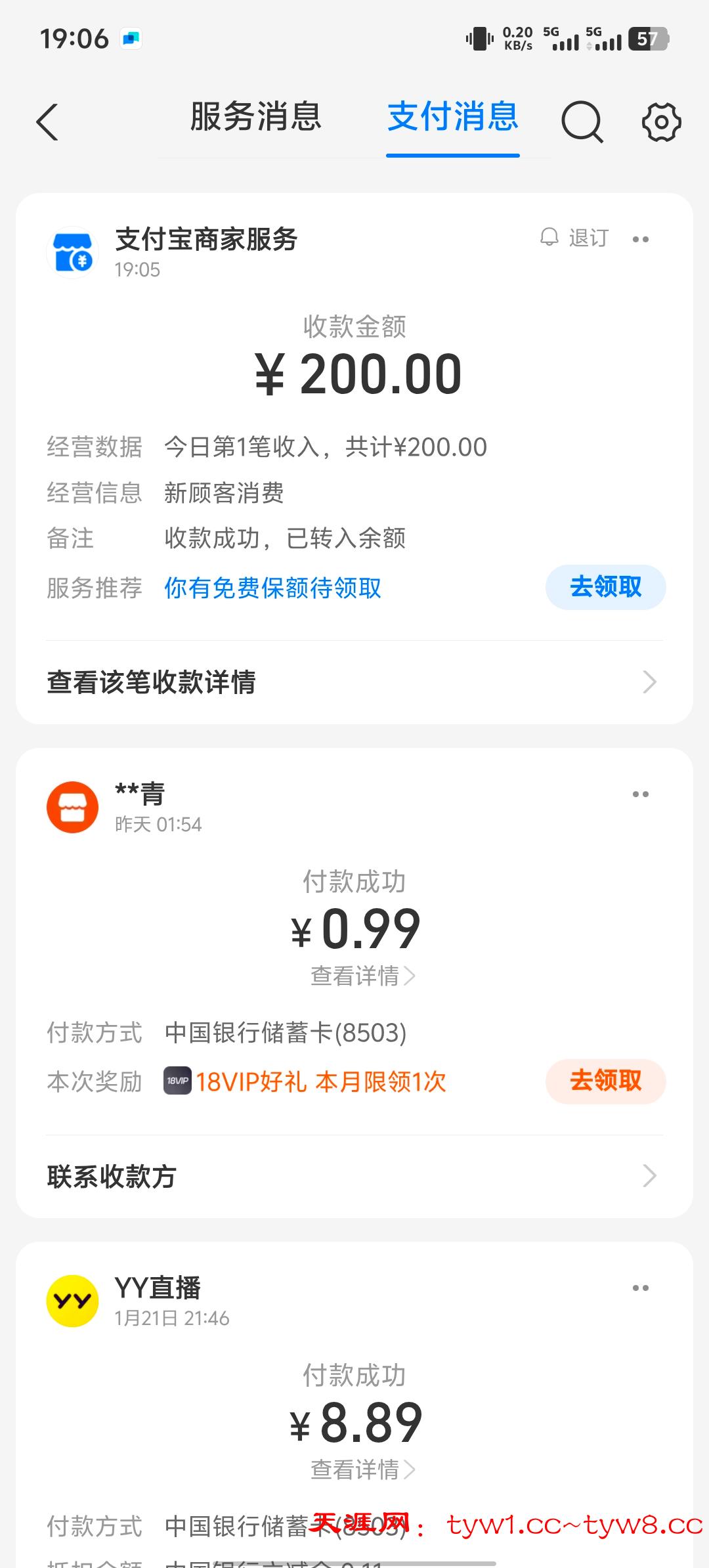
Task: Claim free insurance with blue 去领取 button
Action: (605, 587)
